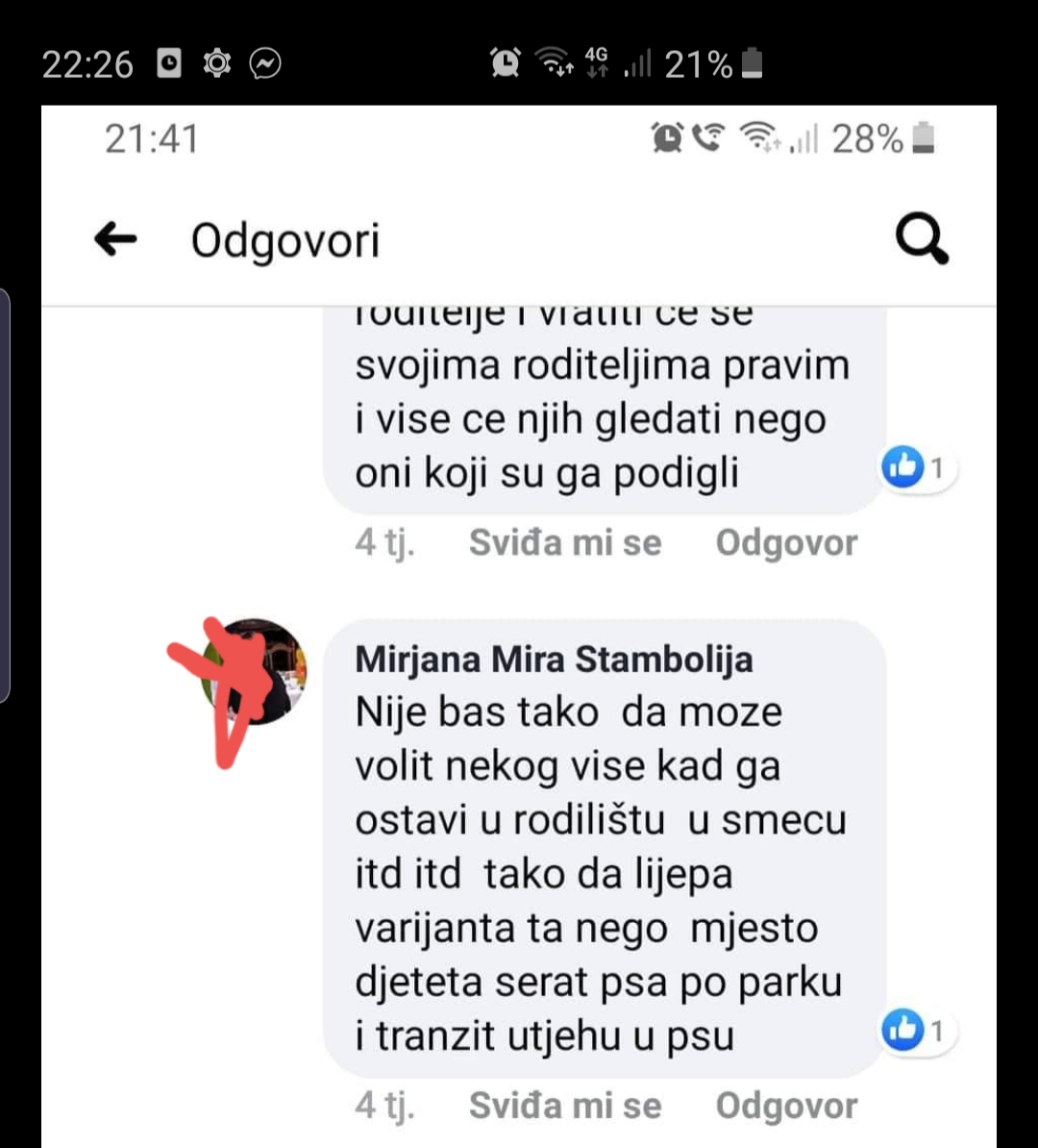
Task: View reactions on the 'oni koji su ga podigli' comment
Action: click(915, 469)
